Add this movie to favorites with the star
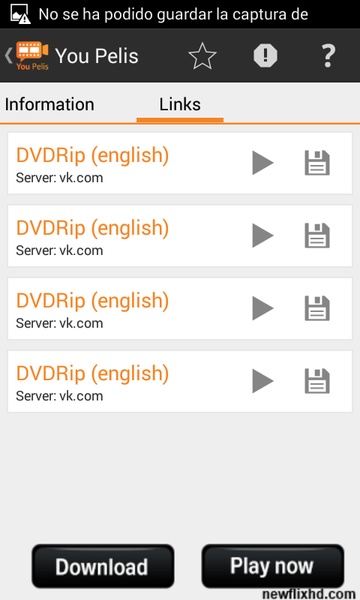This screenshot has width=360, height=600. click(202, 56)
